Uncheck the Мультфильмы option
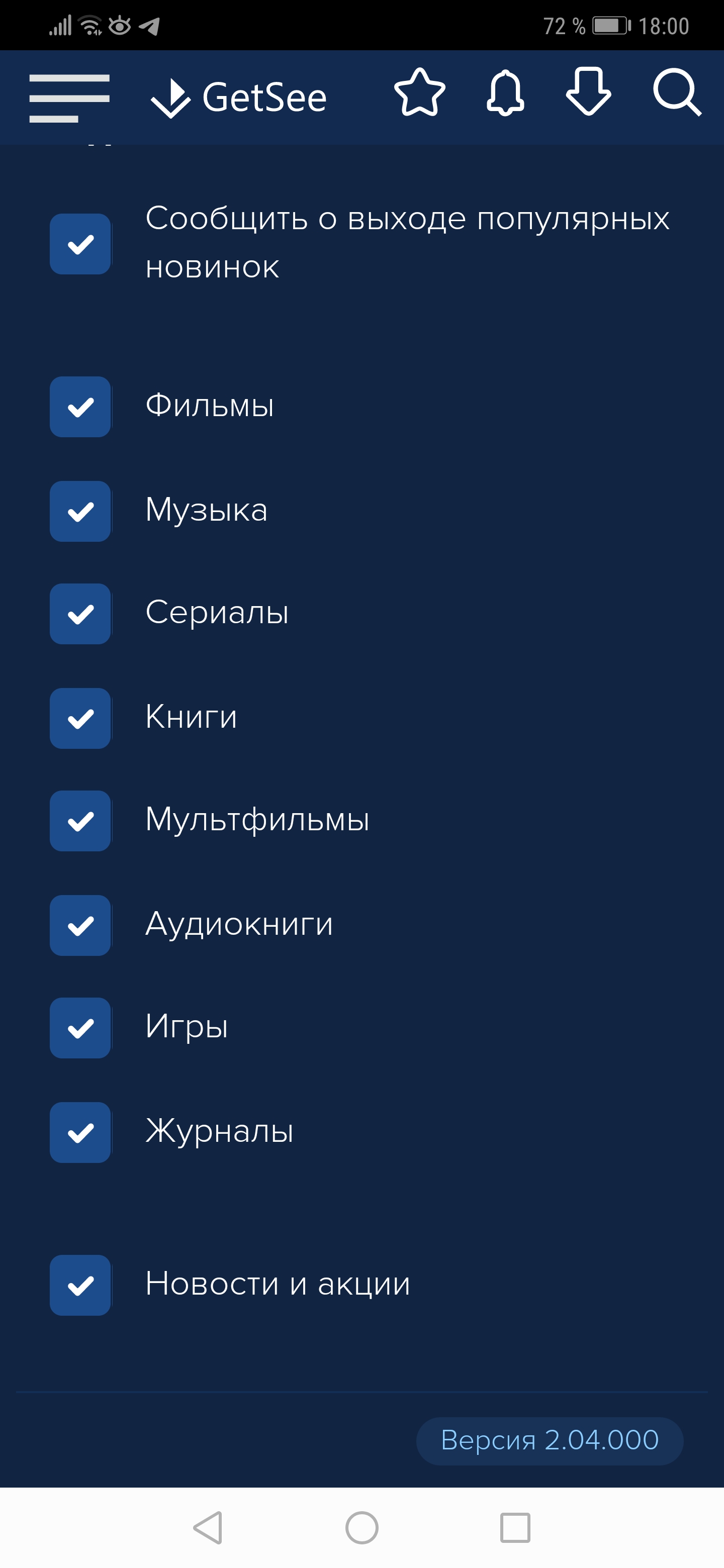Viewport: 724px width, 1568px height. pyautogui.click(x=80, y=821)
